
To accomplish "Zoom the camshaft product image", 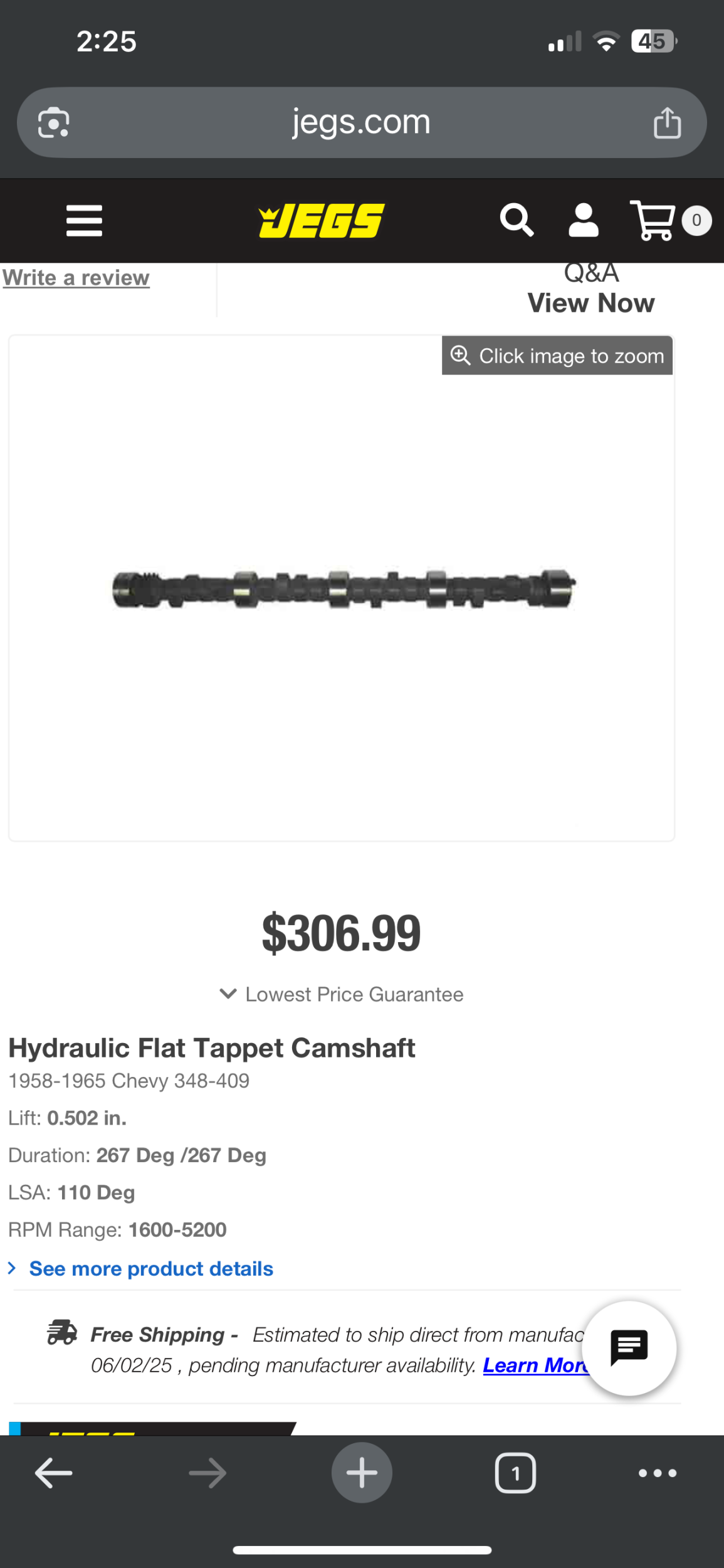I will point(342,588).
